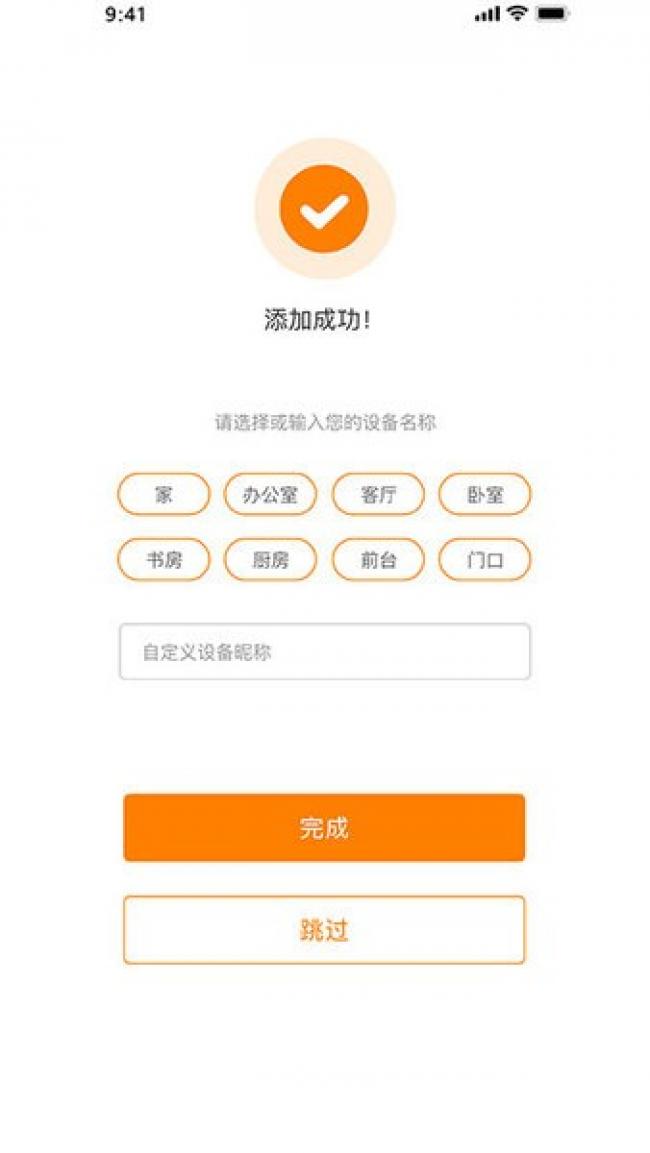
Task: Select the 前台 chip
Action: click(x=378, y=560)
